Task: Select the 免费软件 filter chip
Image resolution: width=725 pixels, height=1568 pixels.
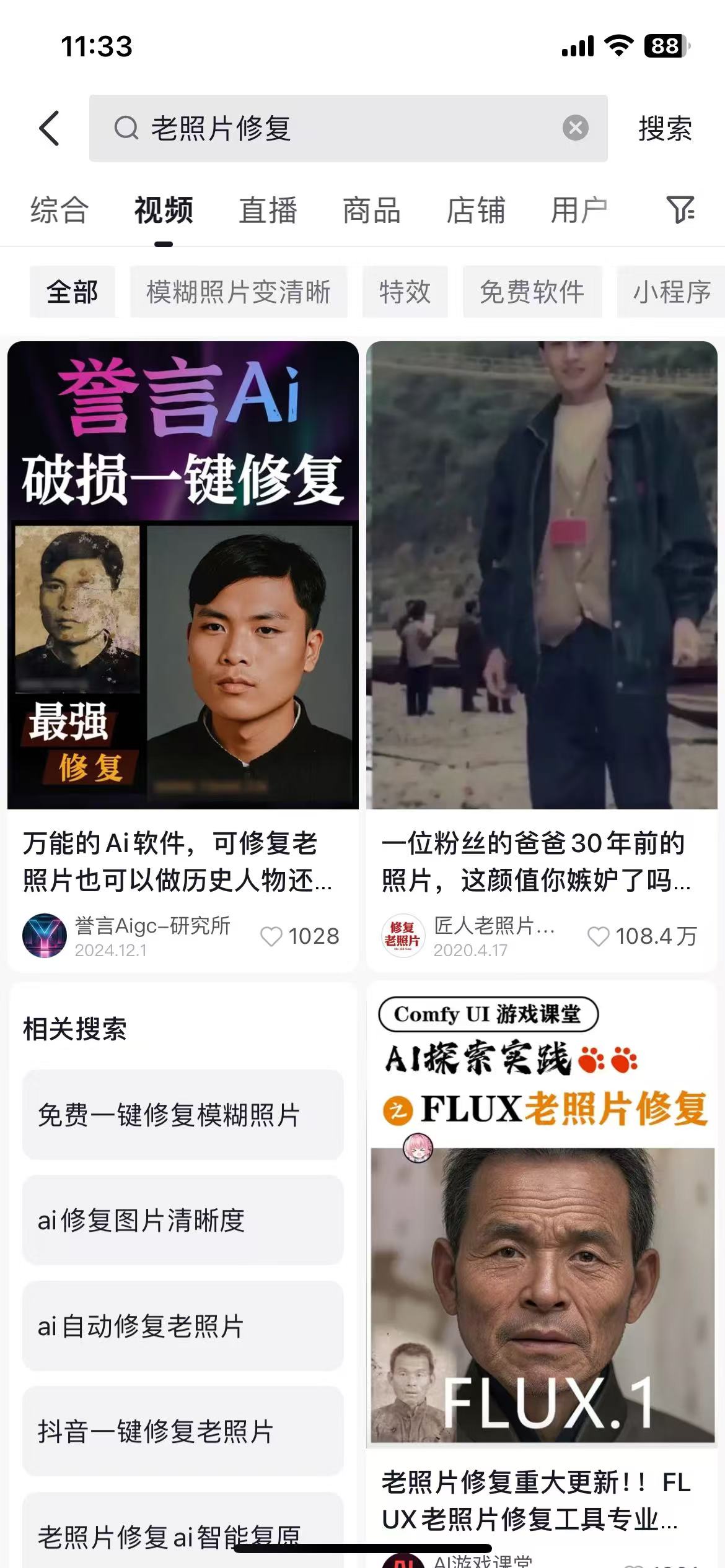Action: pyautogui.click(x=532, y=292)
